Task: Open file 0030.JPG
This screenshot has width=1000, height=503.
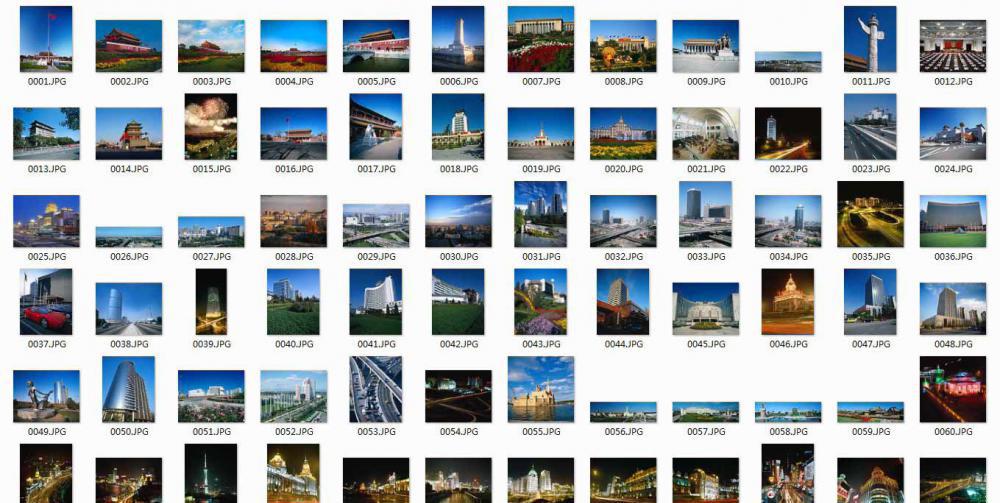Action: (458, 220)
